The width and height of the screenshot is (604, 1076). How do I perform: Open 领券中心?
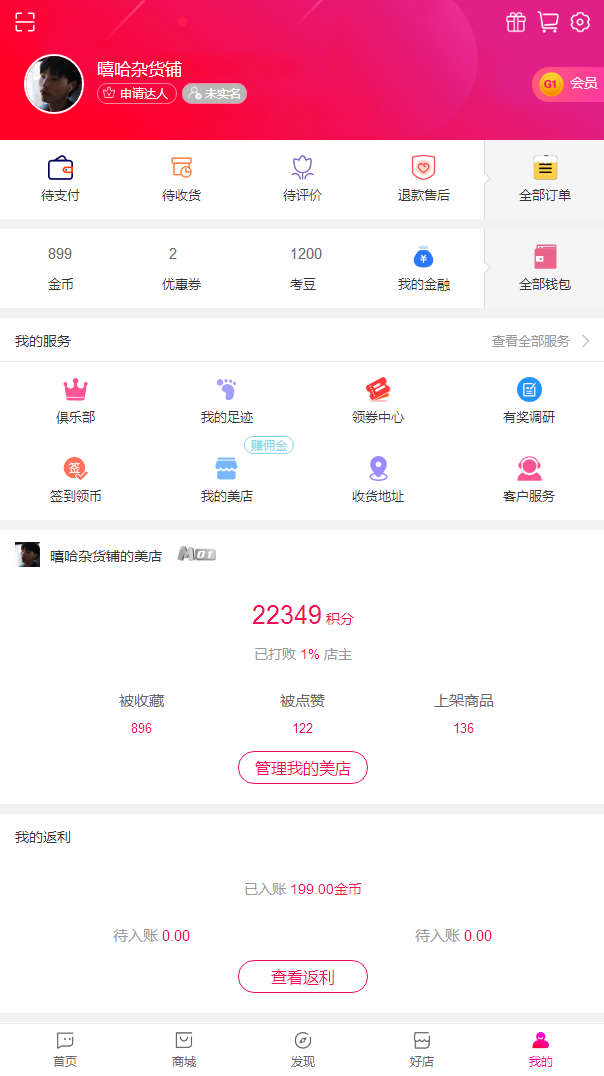pos(378,401)
